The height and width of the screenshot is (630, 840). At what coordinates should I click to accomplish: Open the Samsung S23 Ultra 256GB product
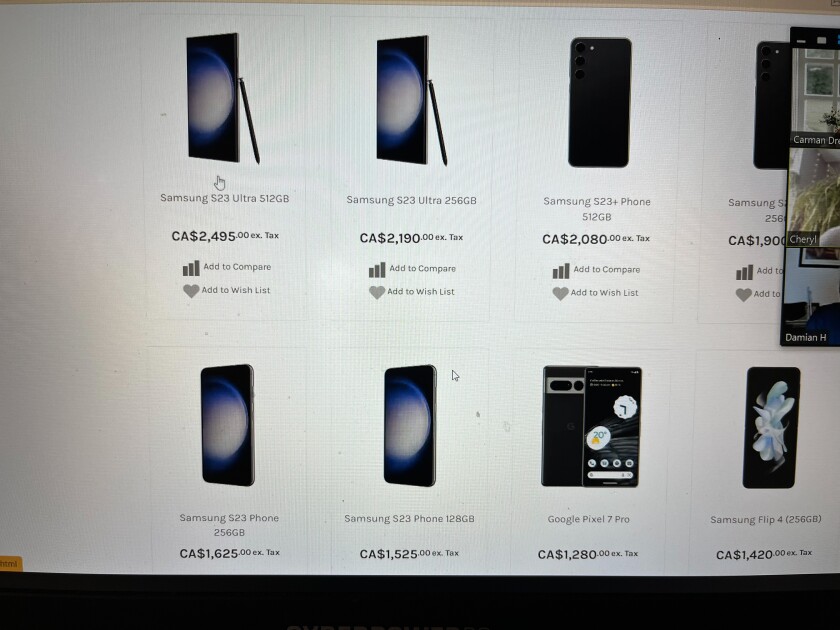click(x=411, y=200)
